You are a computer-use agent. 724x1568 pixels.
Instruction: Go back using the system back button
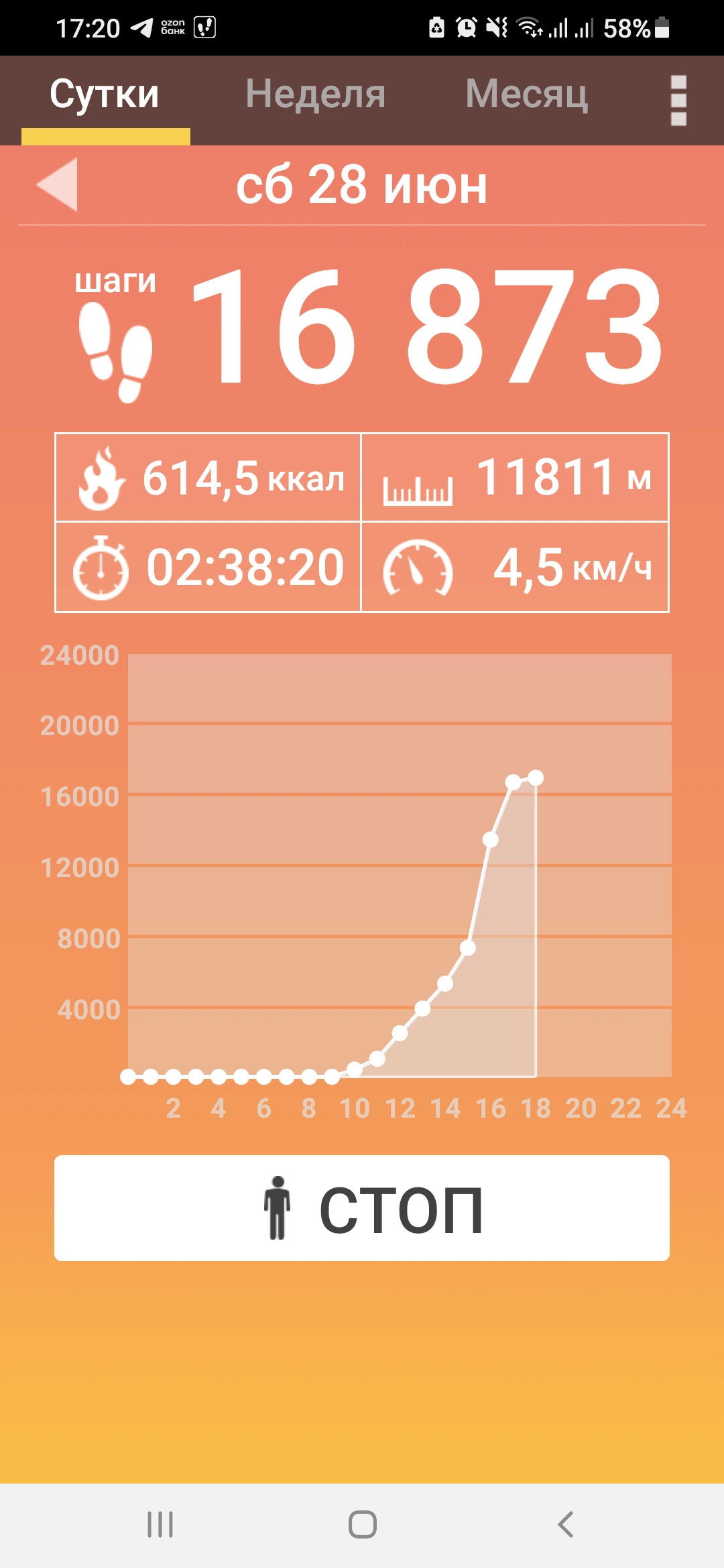click(565, 1524)
